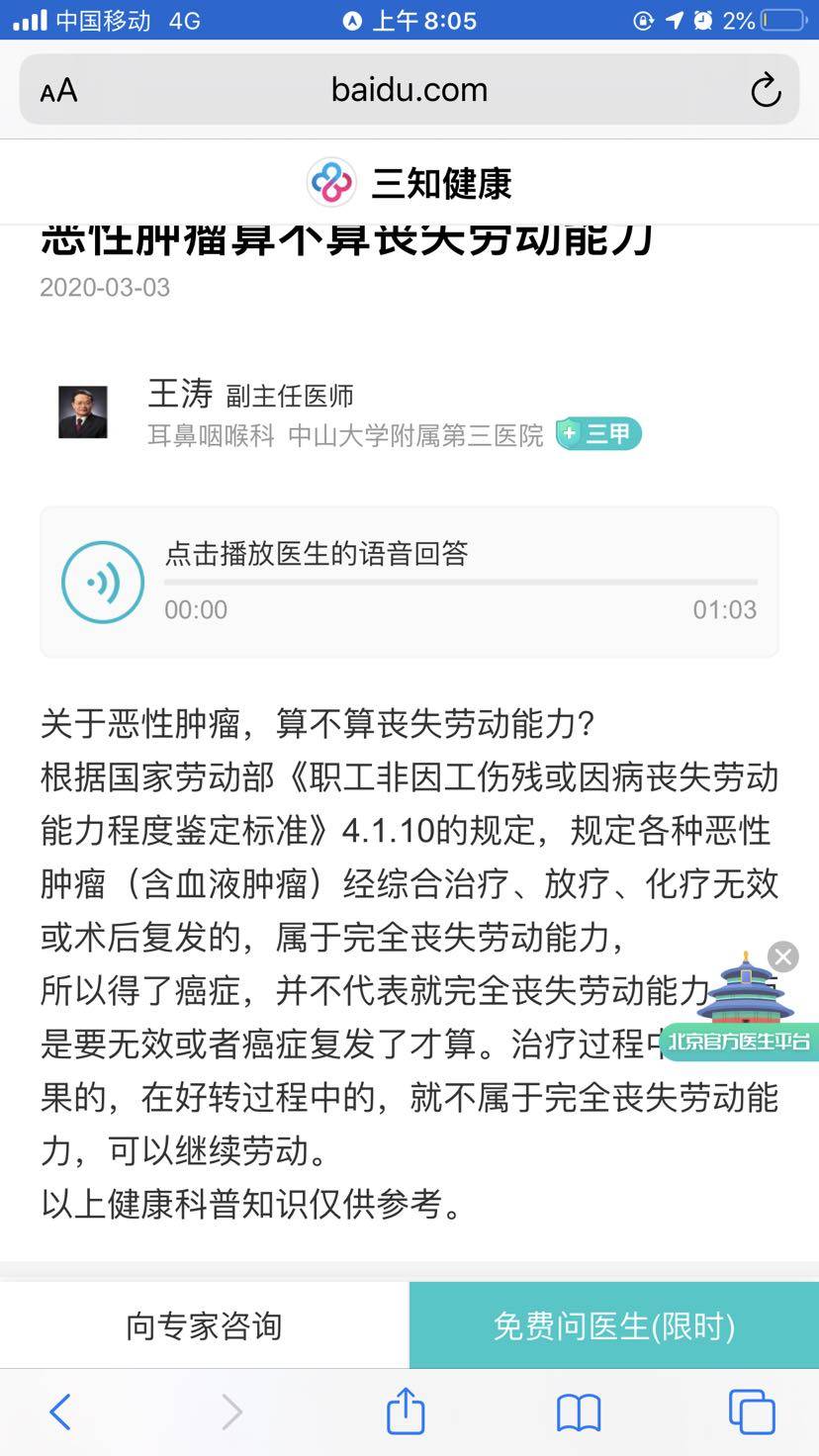Play the doctor's voice answer
Image resolution: width=819 pixels, height=1456 pixels.
pyautogui.click(x=103, y=582)
